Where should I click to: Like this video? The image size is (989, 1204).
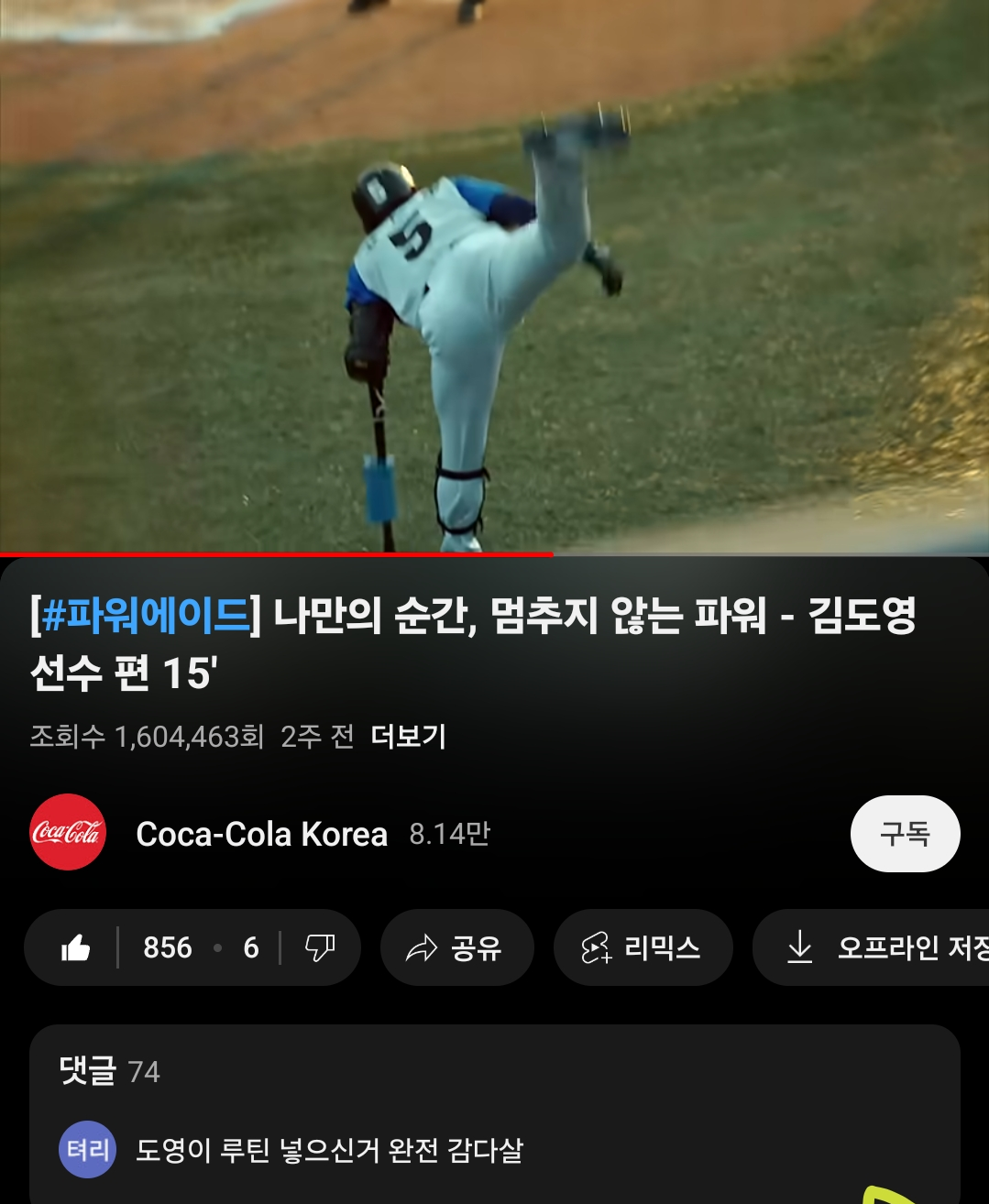point(76,947)
